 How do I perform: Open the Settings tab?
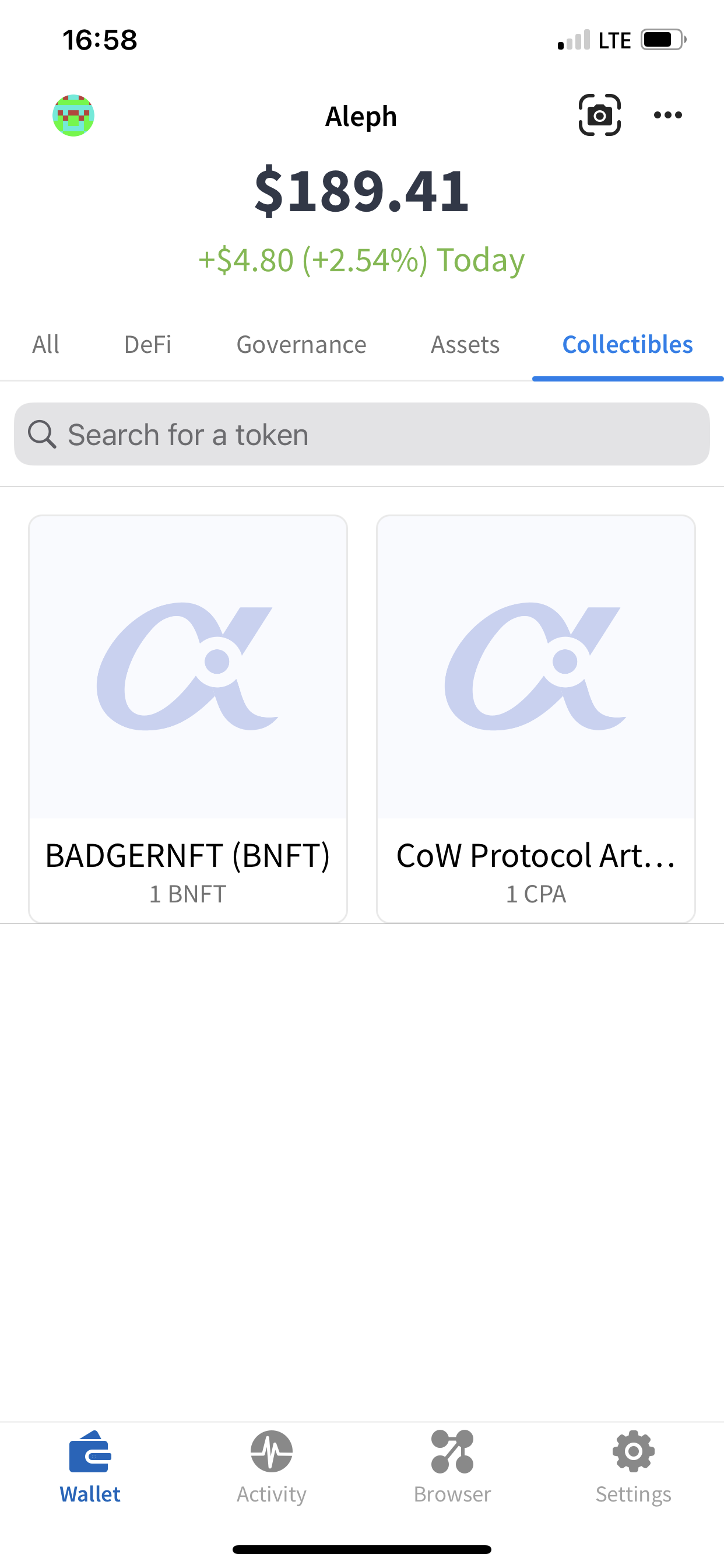[633, 1466]
